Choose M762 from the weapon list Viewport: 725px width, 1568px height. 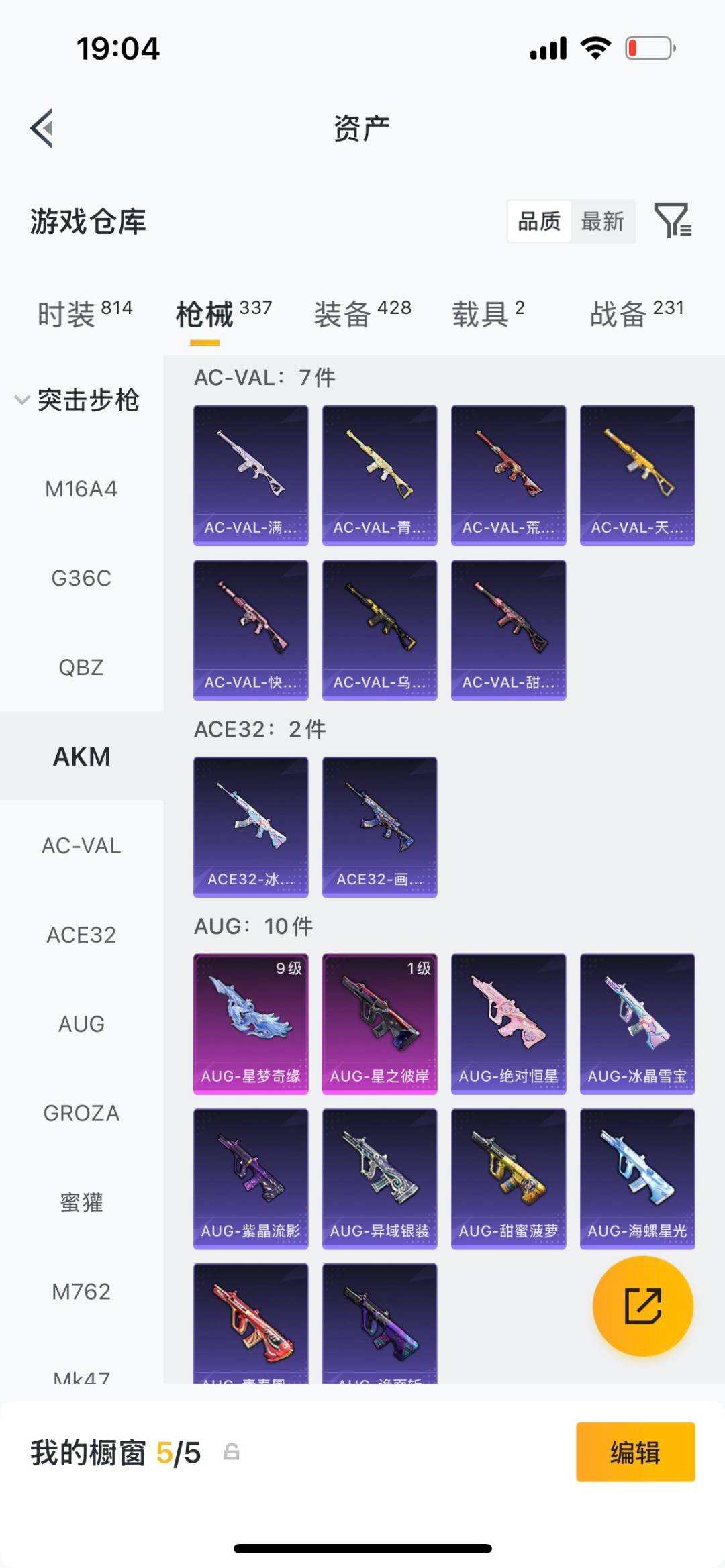pyautogui.click(x=81, y=1292)
